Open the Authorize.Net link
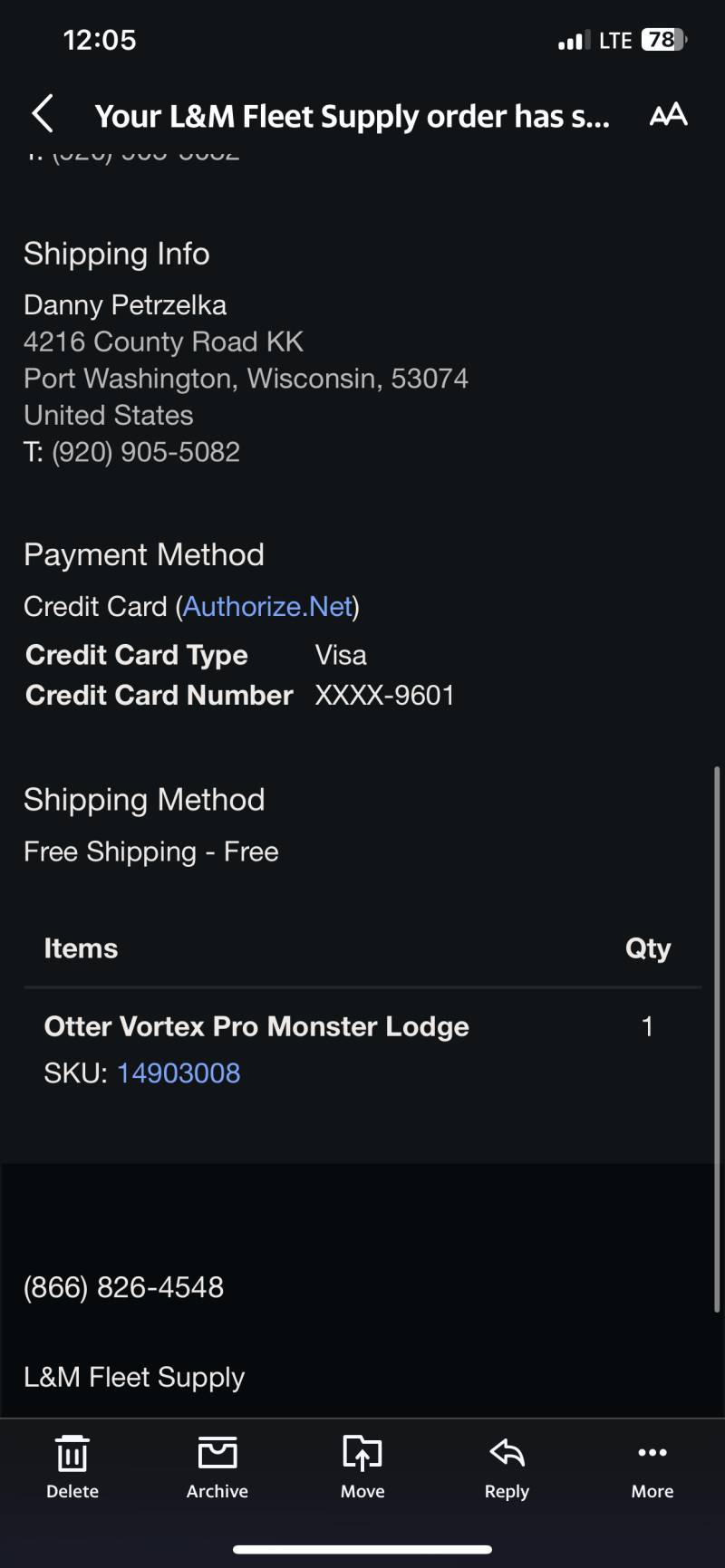725x1568 pixels. (267, 606)
